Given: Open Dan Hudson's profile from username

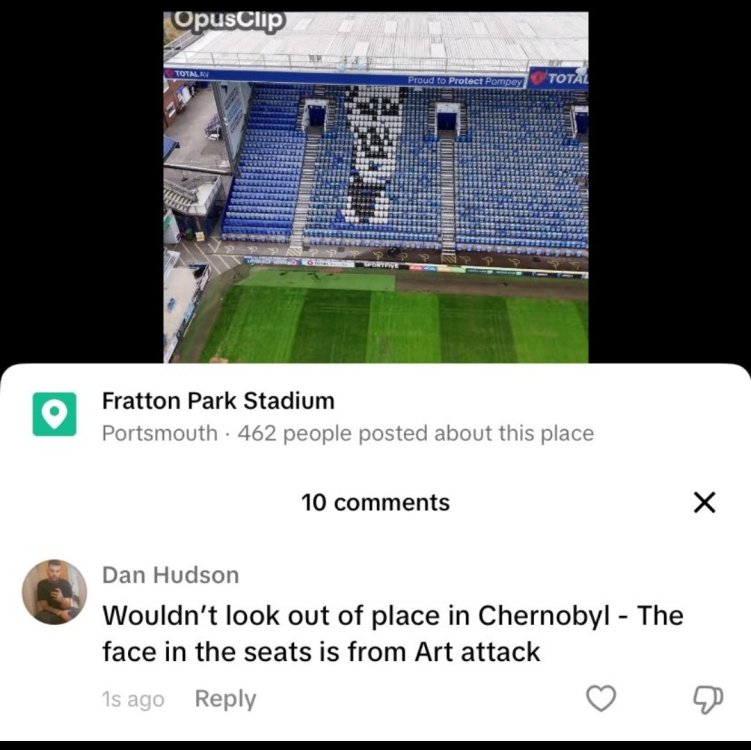Looking at the screenshot, I should click(171, 575).
